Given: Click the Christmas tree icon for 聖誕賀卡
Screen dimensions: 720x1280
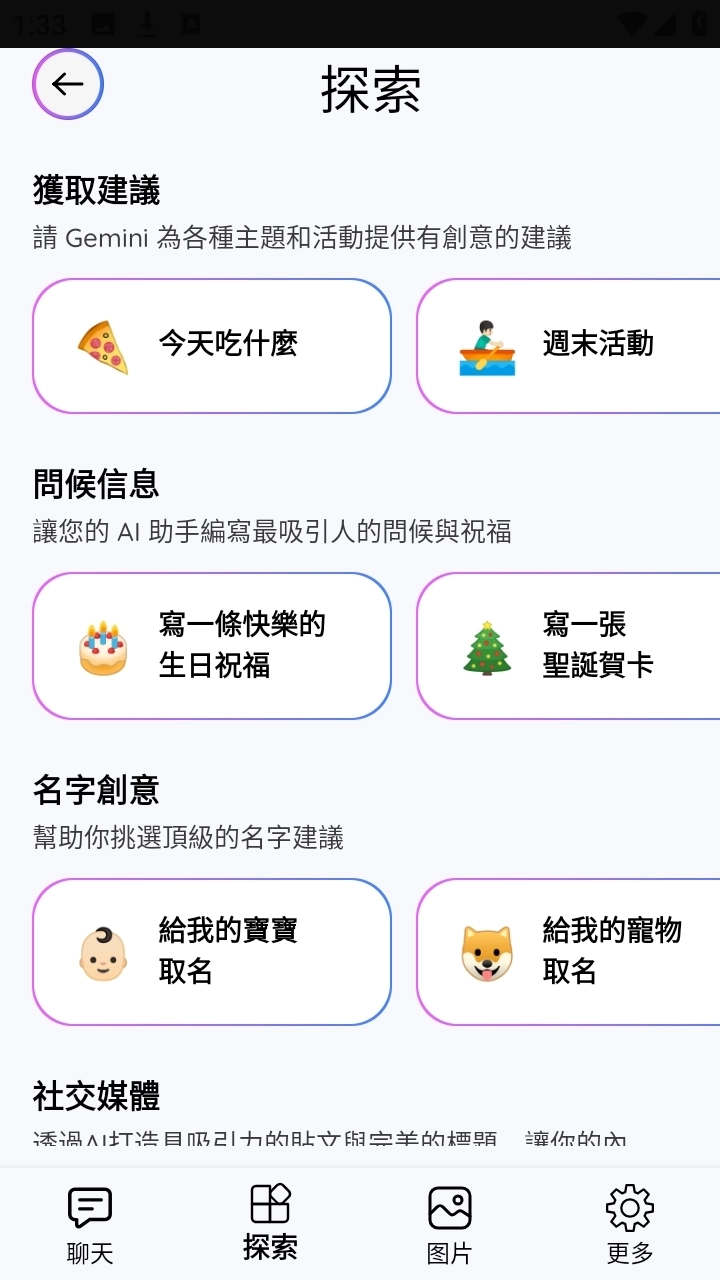Looking at the screenshot, I should [486, 645].
